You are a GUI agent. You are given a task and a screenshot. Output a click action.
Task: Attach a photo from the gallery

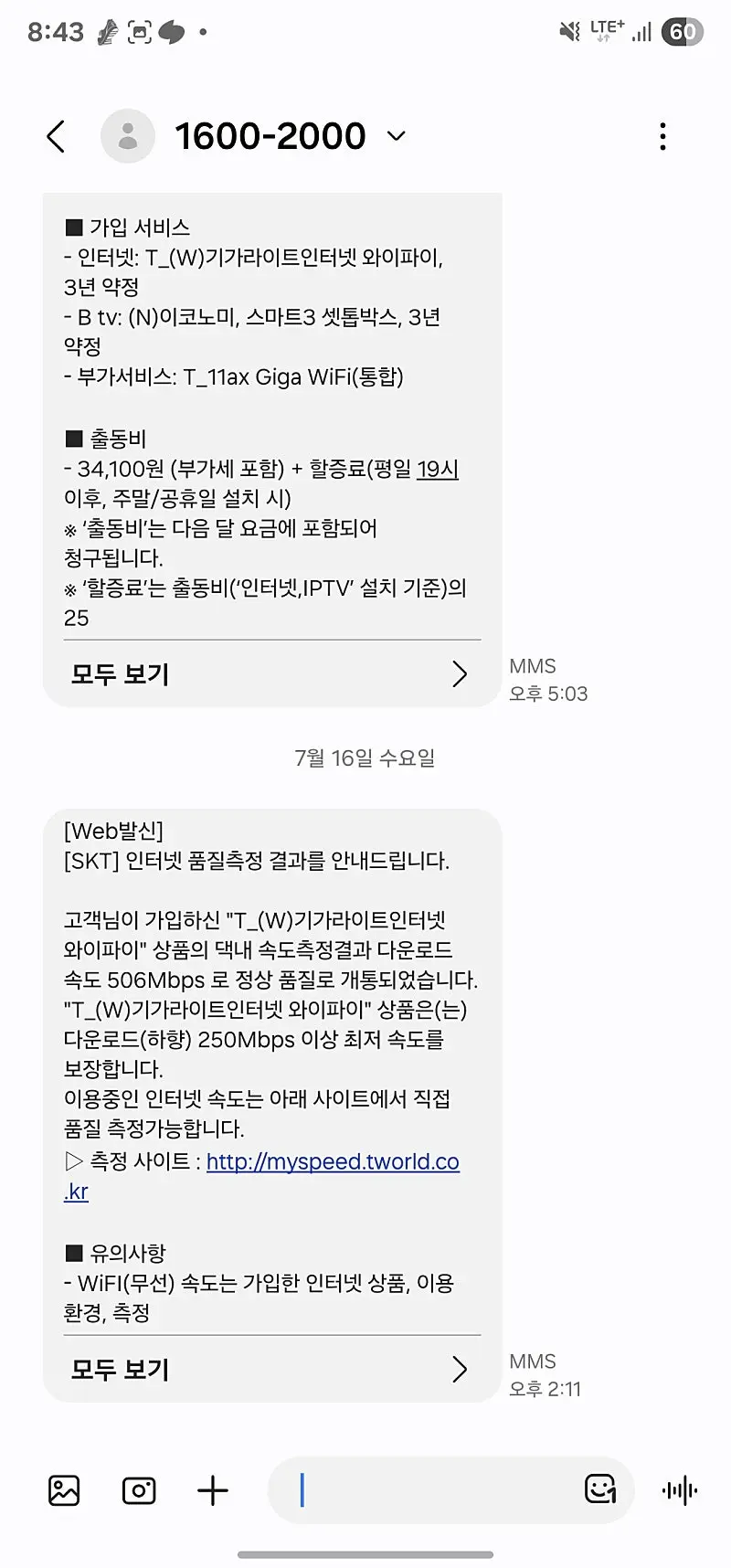pyautogui.click(x=64, y=1490)
